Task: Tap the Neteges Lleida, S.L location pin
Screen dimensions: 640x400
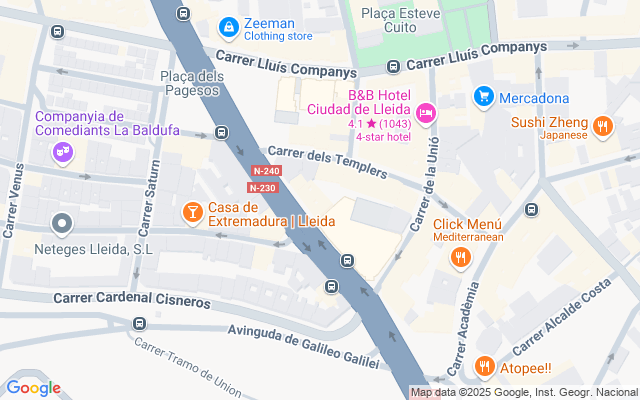Action: pyautogui.click(x=62, y=224)
